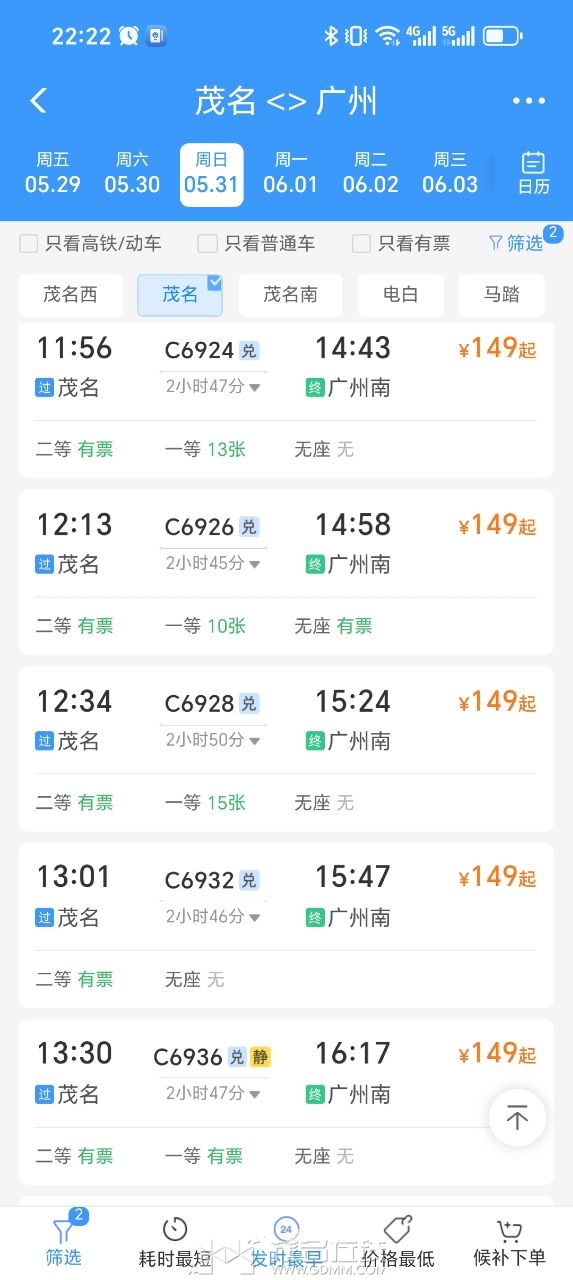The width and height of the screenshot is (573, 1280).
Task: Select the 茂名南 station chip
Action: 290,295
